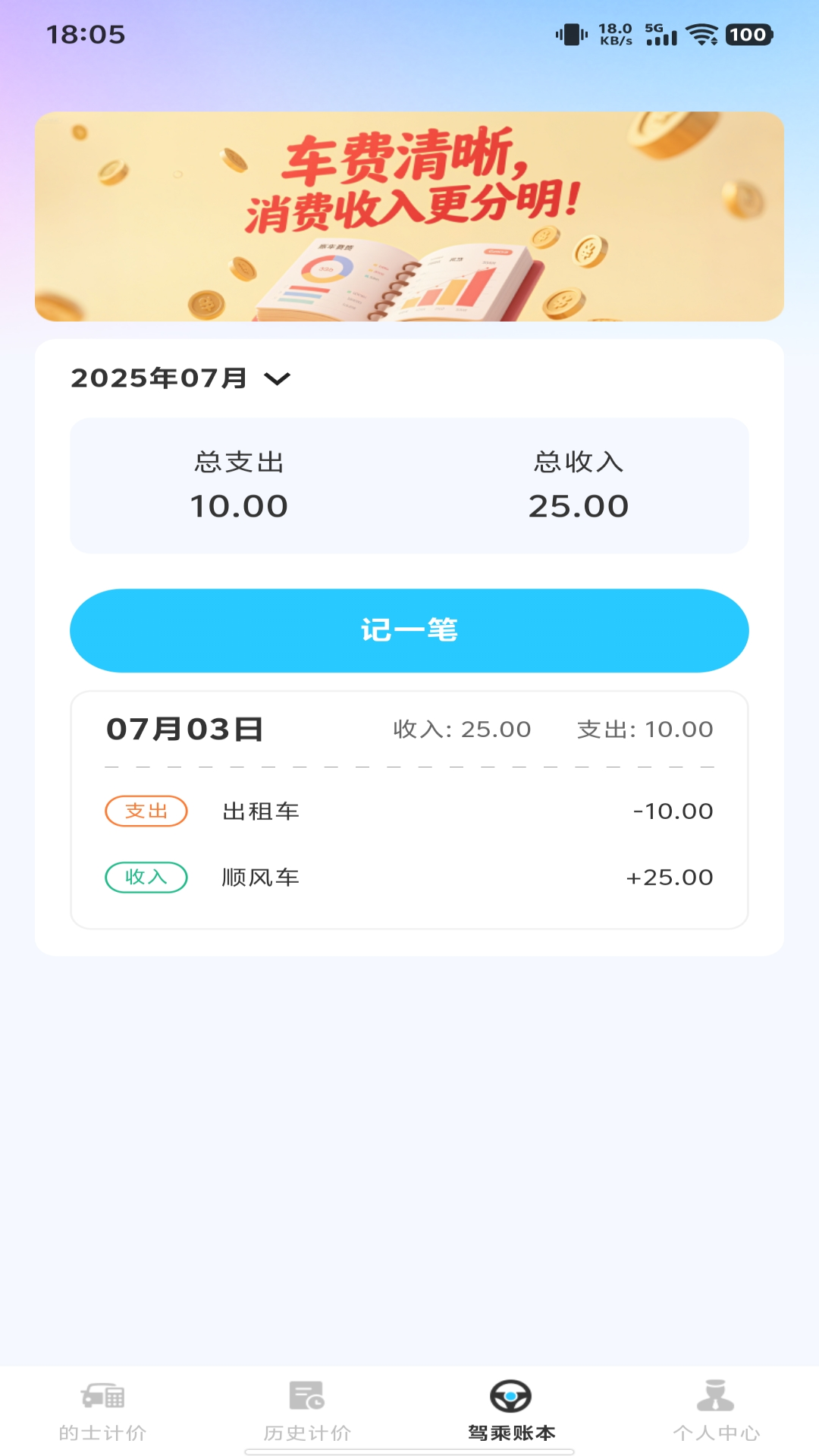The width and height of the screenshot is (819, 1456).
Task: Click the Wi-Fi icon in status bar
Action: click(703, 33)
